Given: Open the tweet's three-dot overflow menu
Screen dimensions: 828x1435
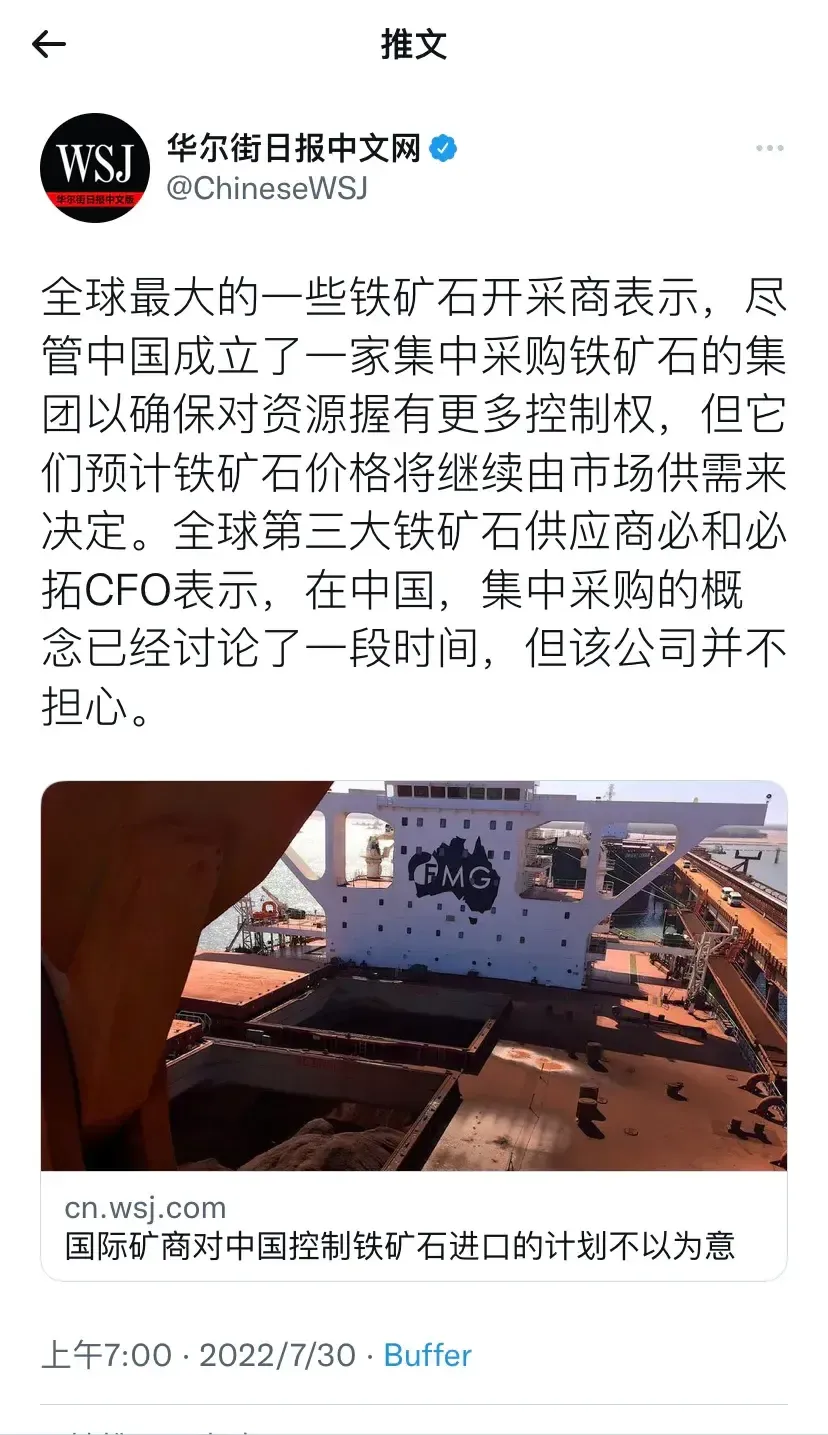Looking at the screenshot, I should 769,149.
